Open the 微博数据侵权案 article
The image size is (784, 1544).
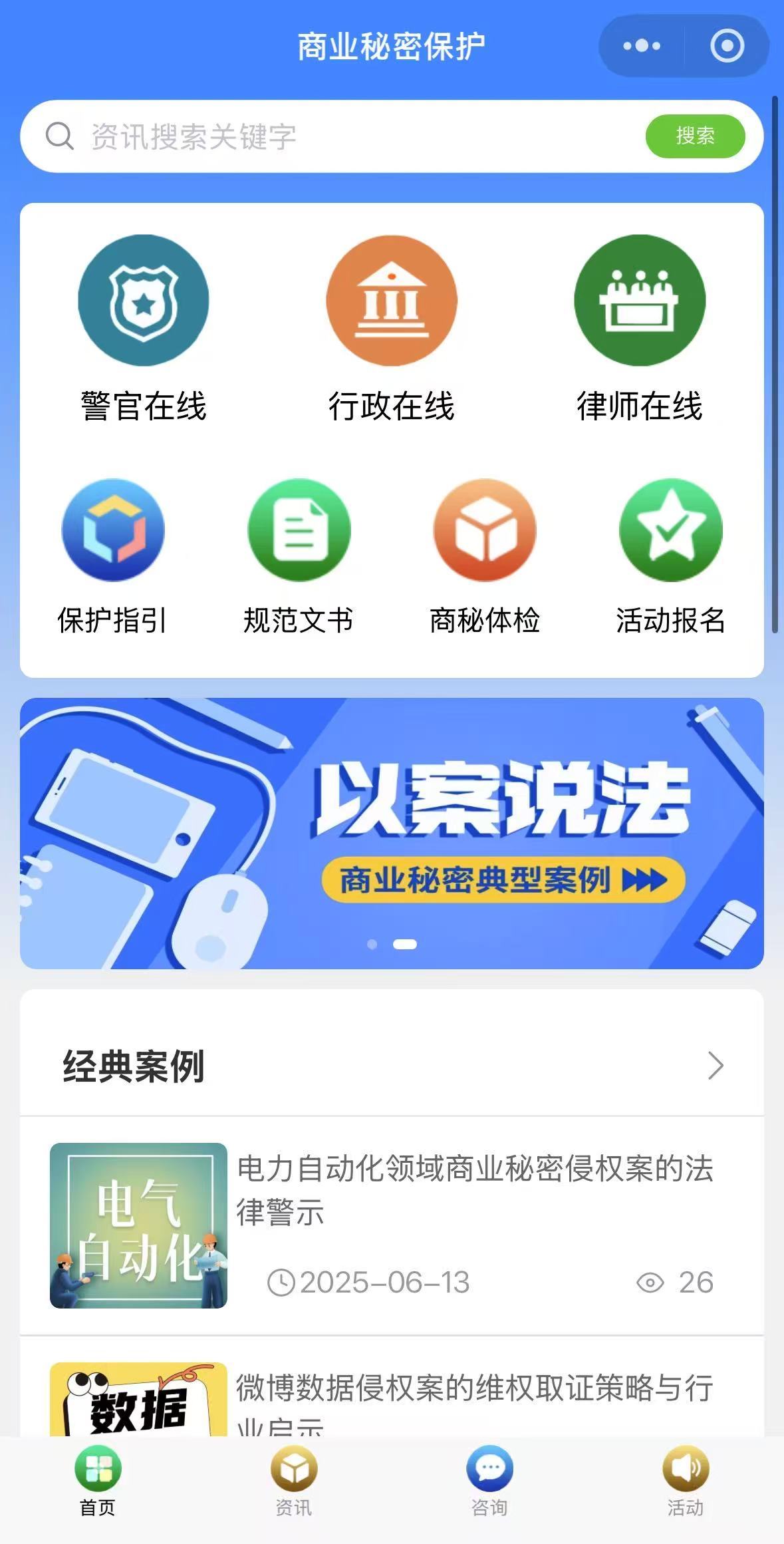click(473, 1397)
